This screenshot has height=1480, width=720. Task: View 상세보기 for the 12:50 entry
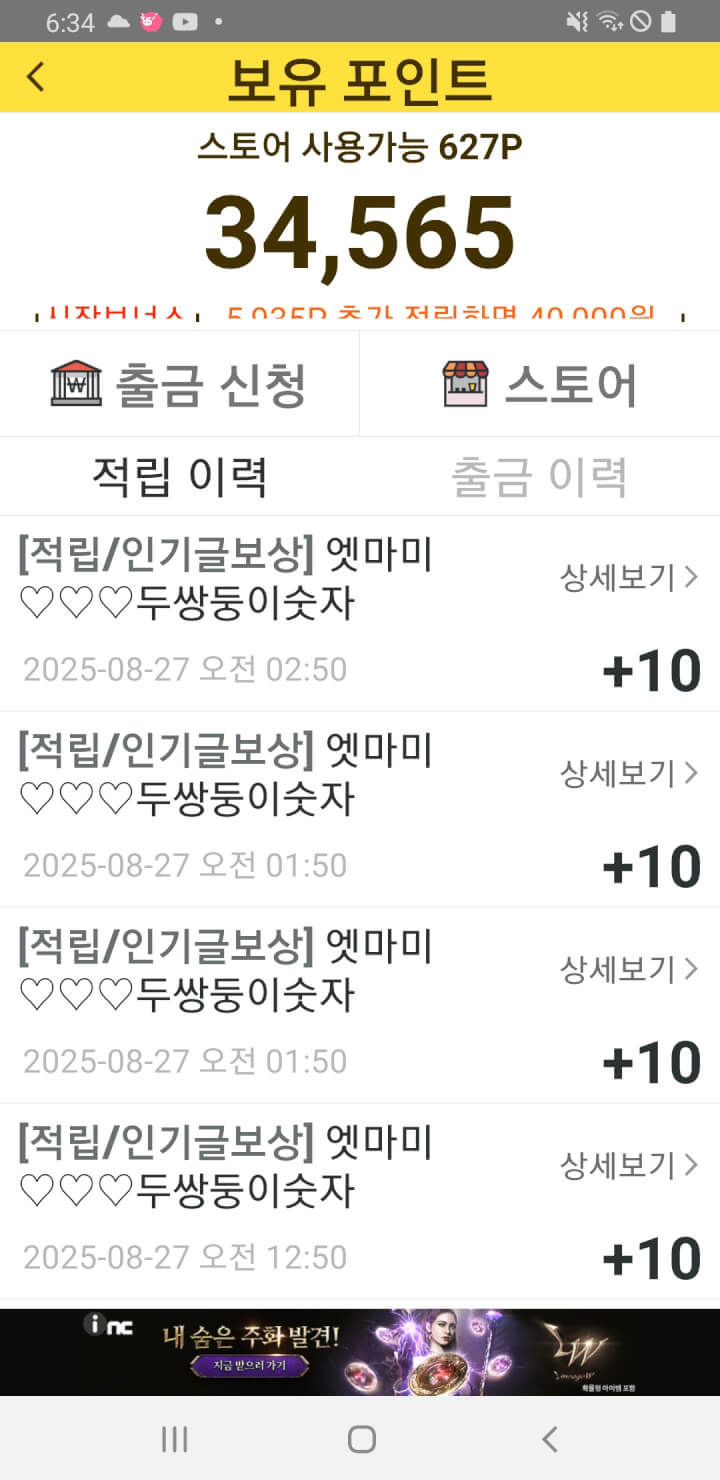pos(629,1165)
